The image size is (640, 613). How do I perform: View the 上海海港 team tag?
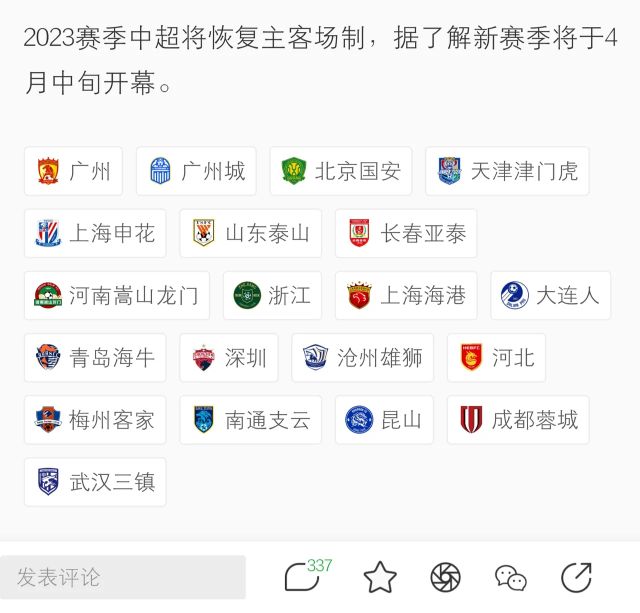(x=406, y=296)
